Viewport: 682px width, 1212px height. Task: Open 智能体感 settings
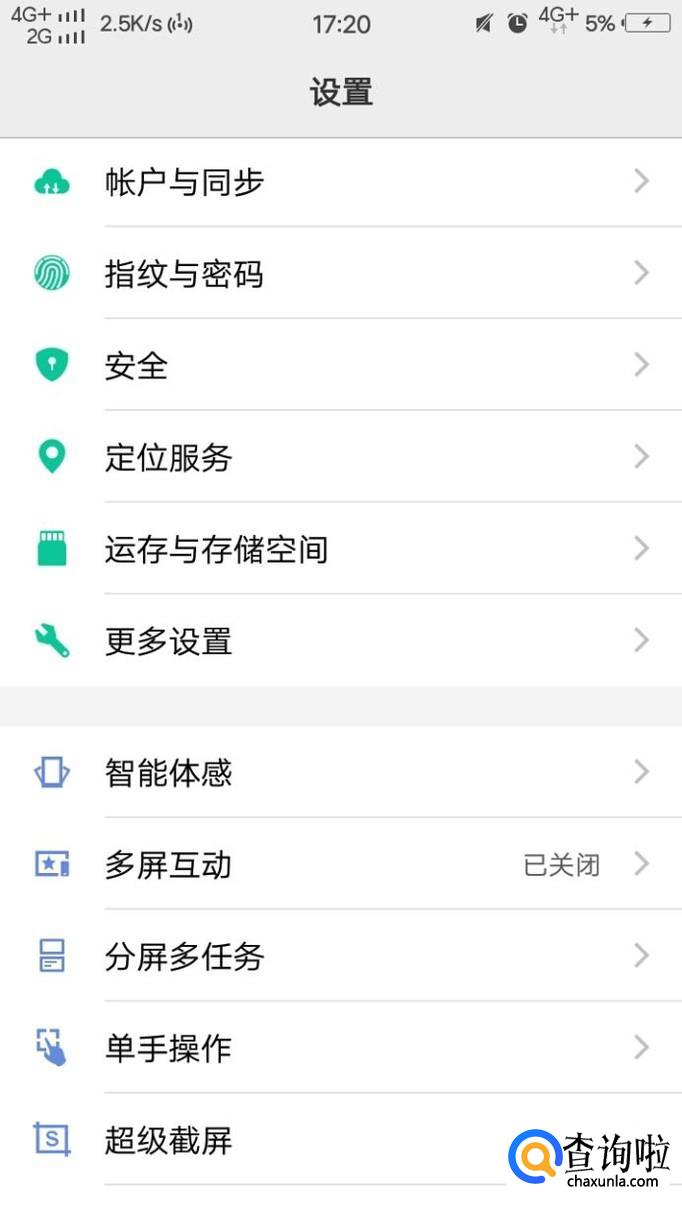(340, 773)
